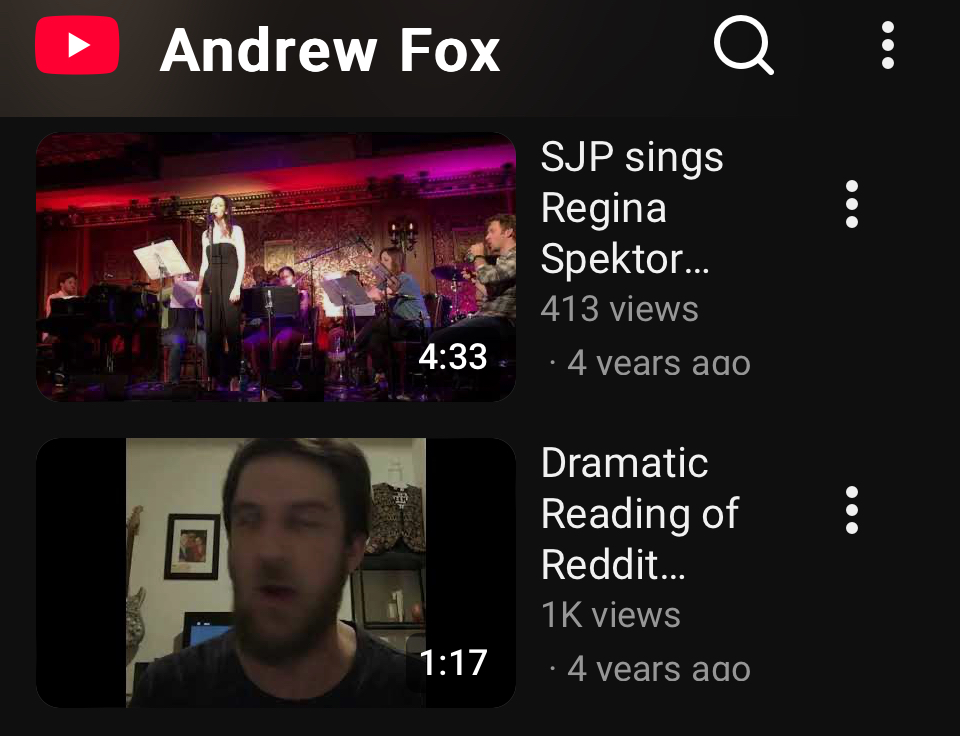Play the Dramatic Reading of Reddit video

coord(276,572)
